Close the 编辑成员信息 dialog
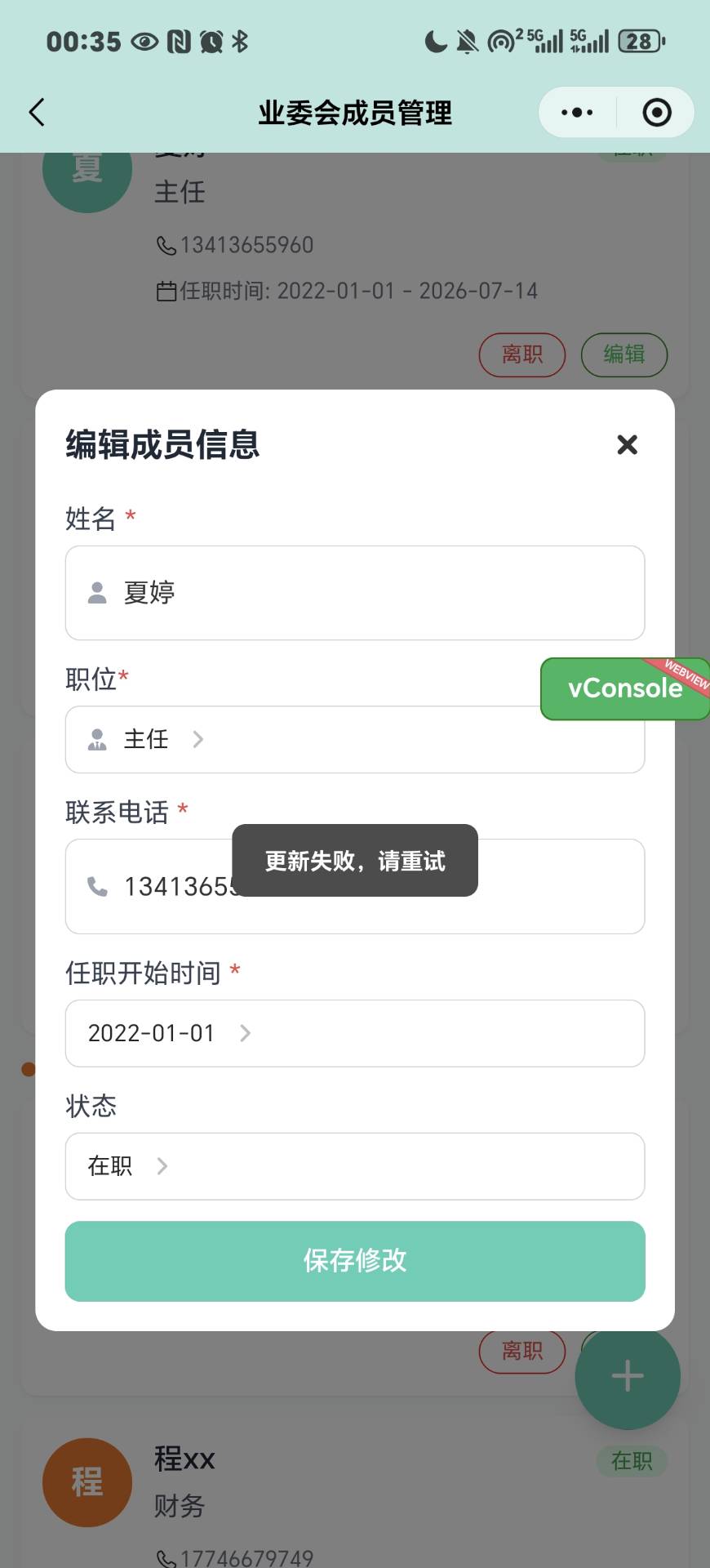Viewport: 710px width, 1568px height. [x=627, y=444]
